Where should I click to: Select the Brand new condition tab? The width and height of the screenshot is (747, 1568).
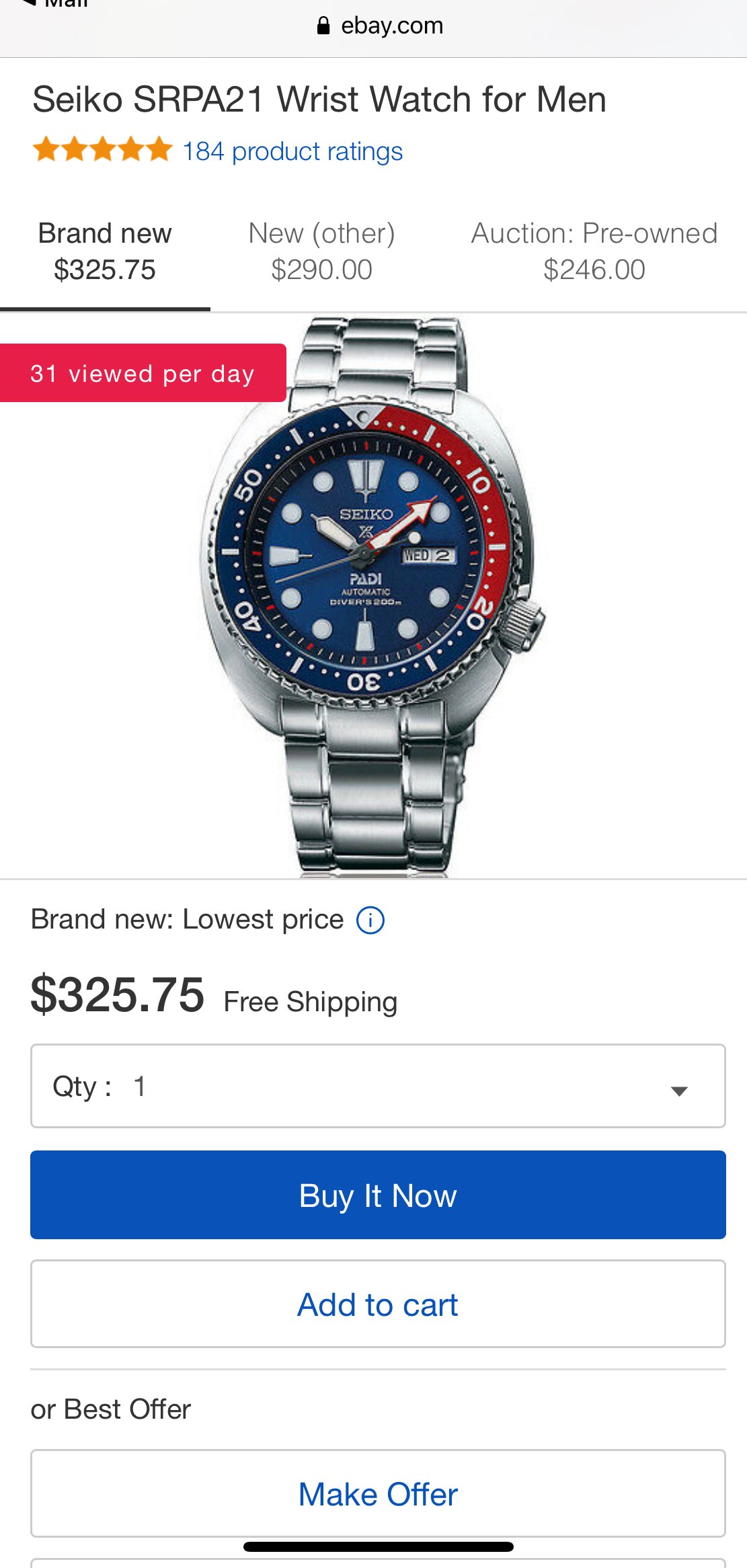coord(105,251)
